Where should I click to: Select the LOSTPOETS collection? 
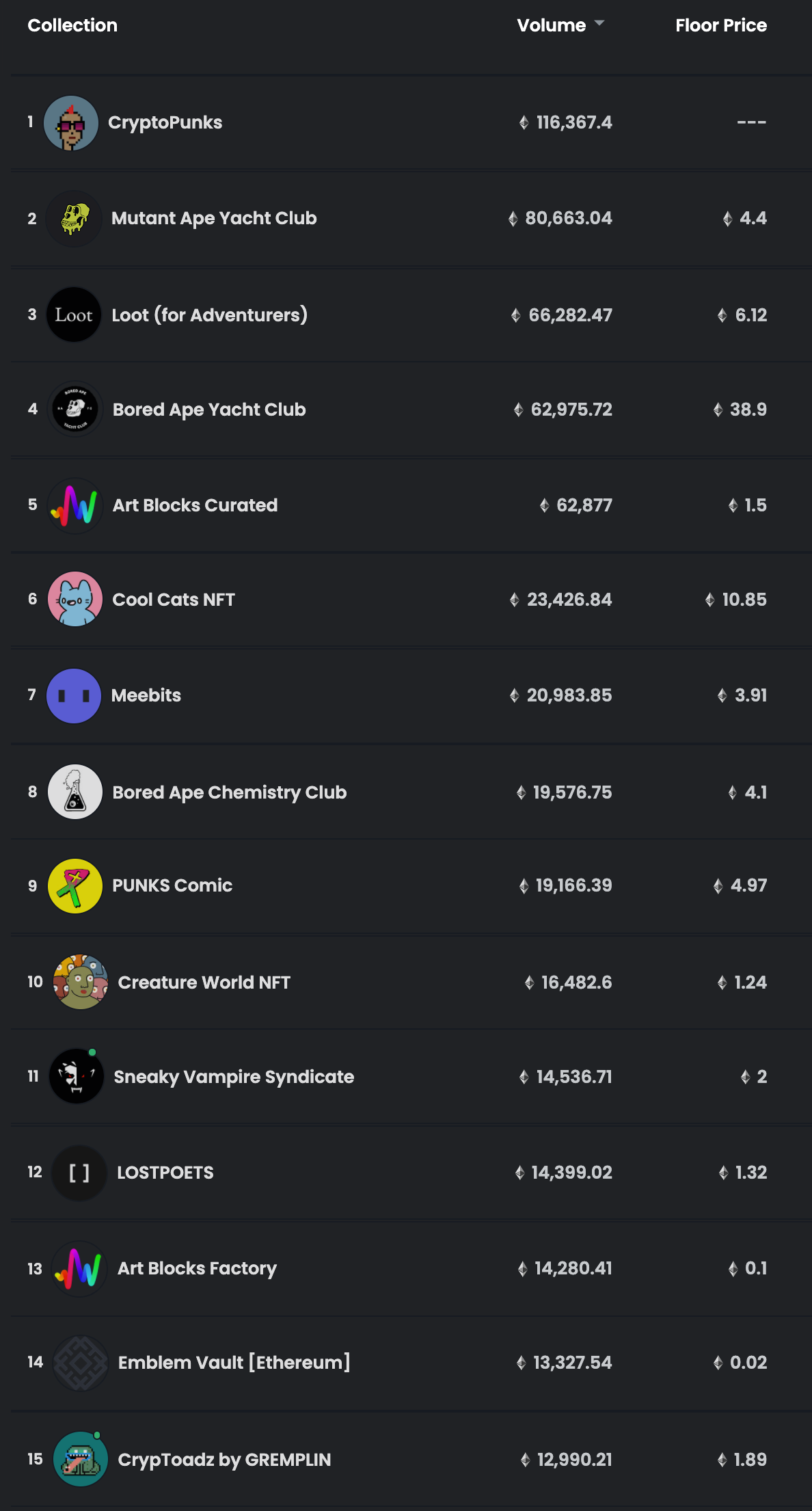point(411,1173)
